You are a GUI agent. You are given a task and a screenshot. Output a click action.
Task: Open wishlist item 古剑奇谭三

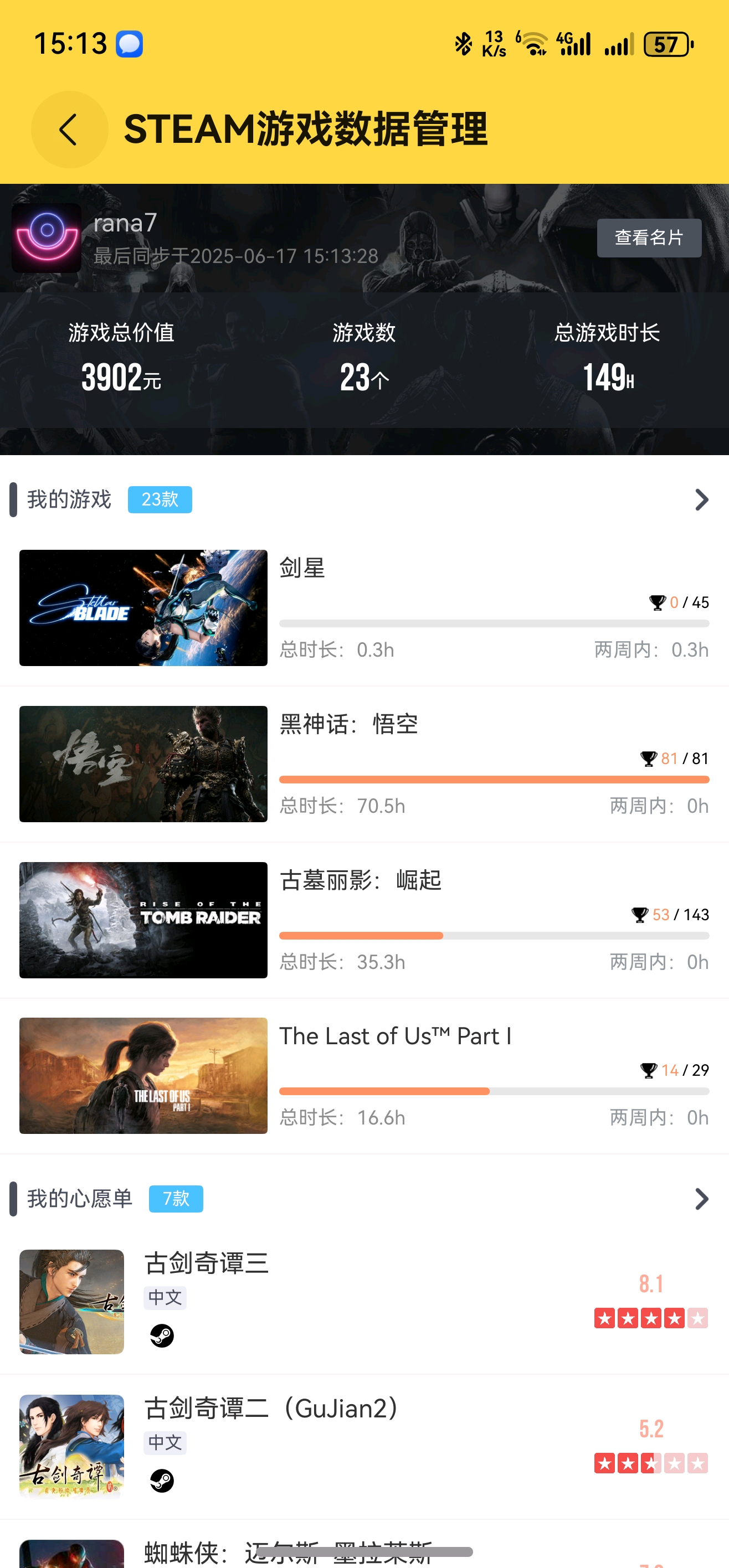click(364, 1301)
